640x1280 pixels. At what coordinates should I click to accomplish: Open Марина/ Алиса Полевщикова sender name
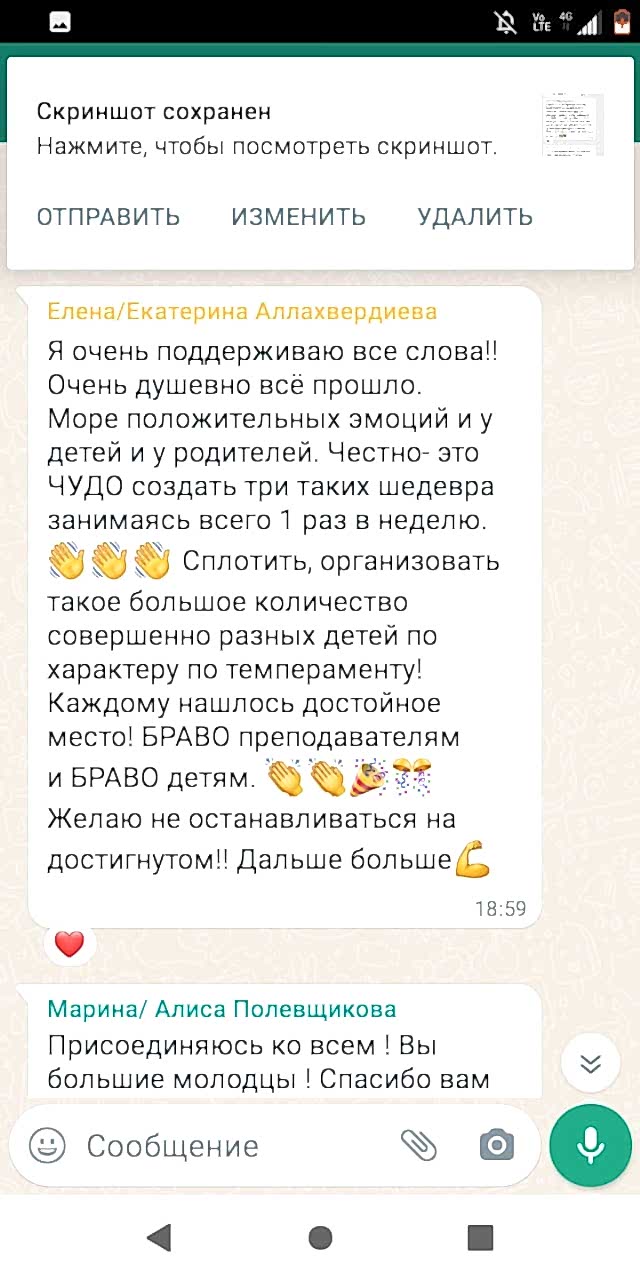click(x=222, y=1009)
